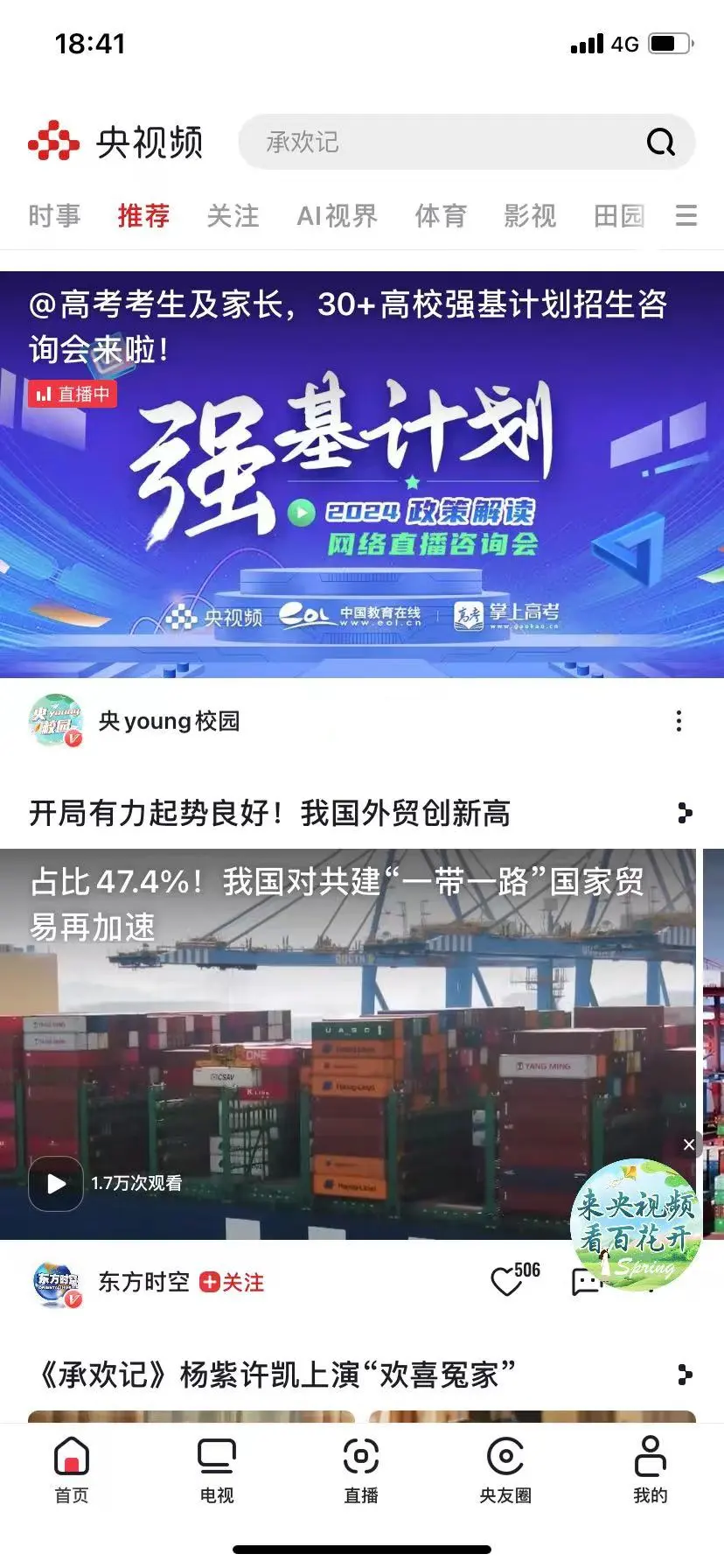The height and width of the screenshot is (1568, 724).
Task: Go to the 影视 tab
Action: point(530,215)
